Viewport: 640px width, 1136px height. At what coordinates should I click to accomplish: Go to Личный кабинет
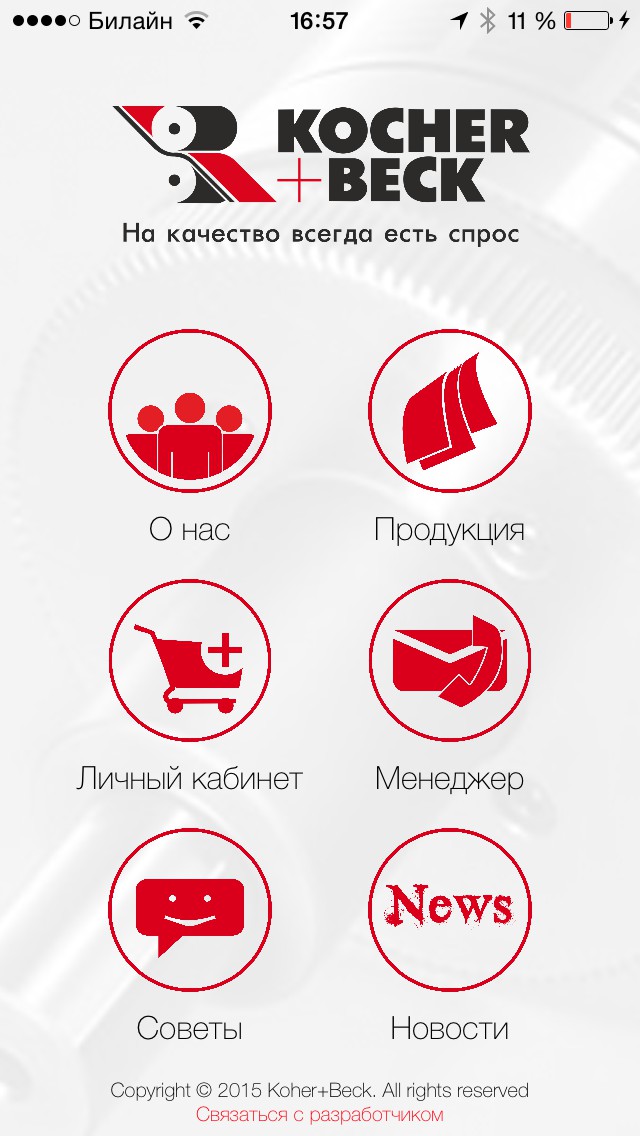(190, 661)
